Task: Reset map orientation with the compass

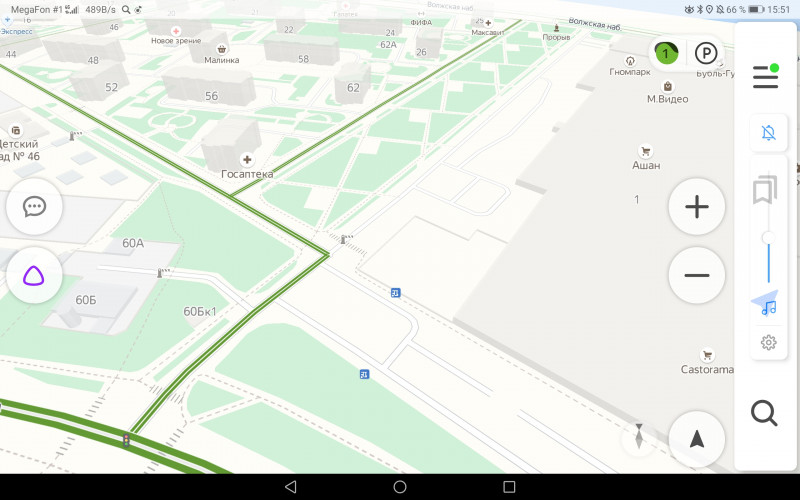Action: (639, 438)
